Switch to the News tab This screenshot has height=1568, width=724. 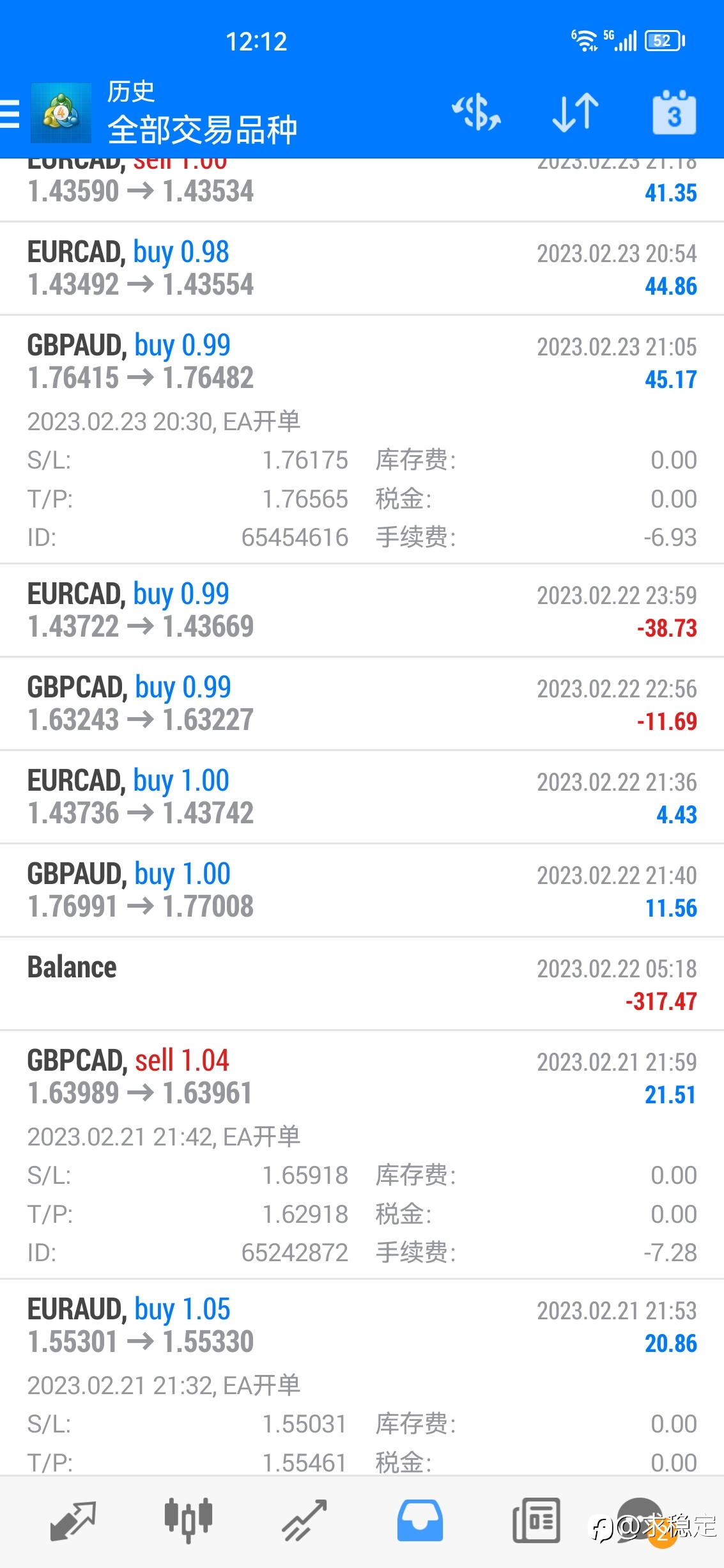click(x=536, y=1521)
